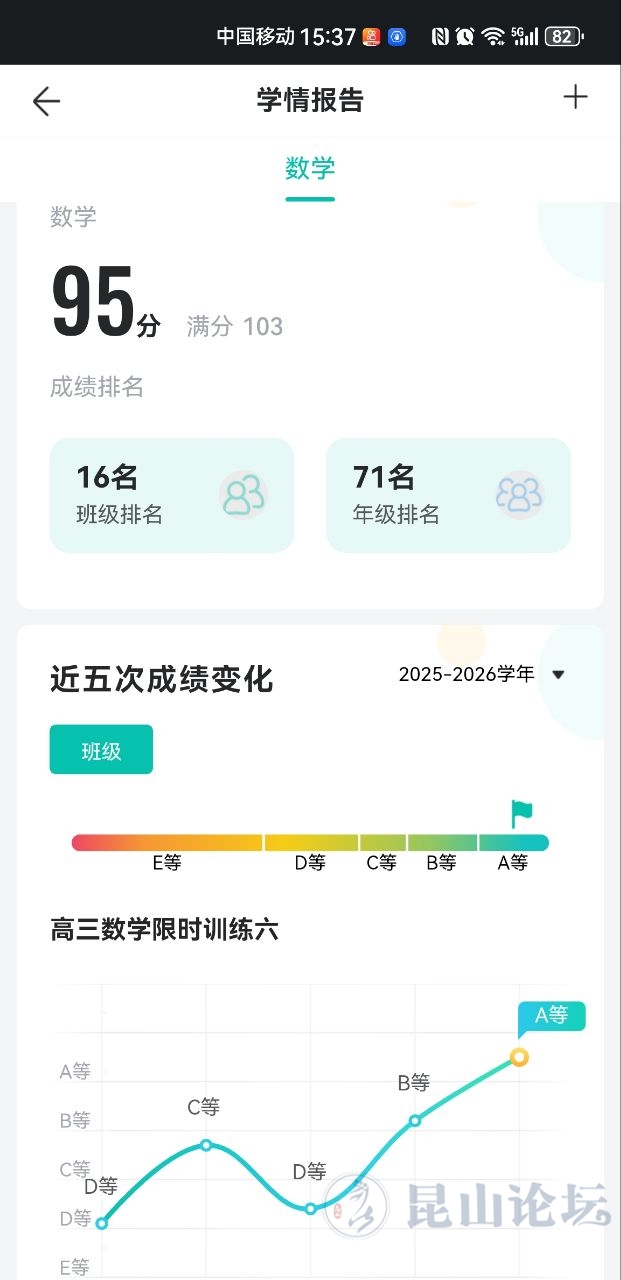The height and width of the screenshot is (1280, 621).
Task: Expand the 2025-2026学年 dropdown
Action: 482,674
